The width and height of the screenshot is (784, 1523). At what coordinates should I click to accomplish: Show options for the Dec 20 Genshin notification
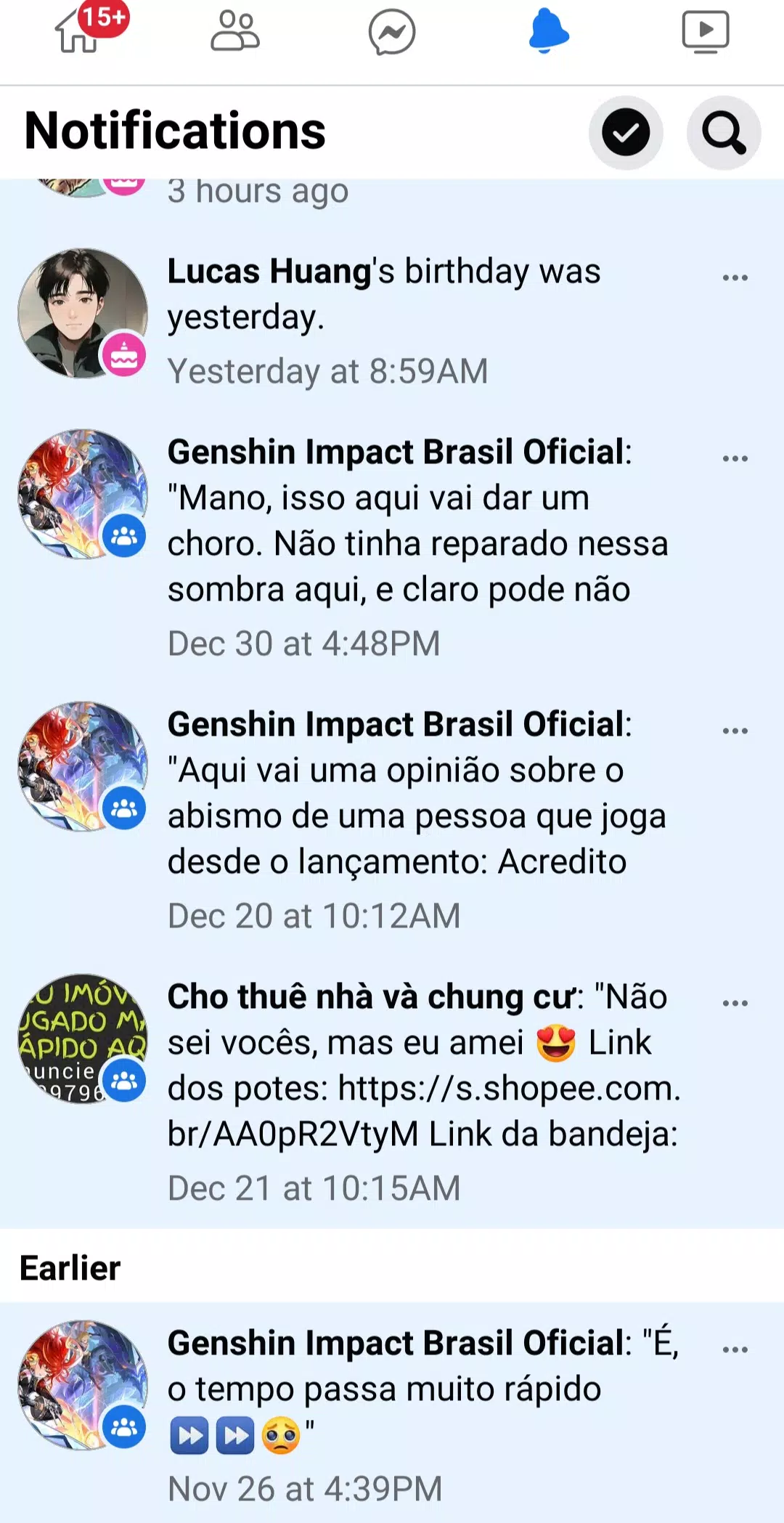click(735, 731)
